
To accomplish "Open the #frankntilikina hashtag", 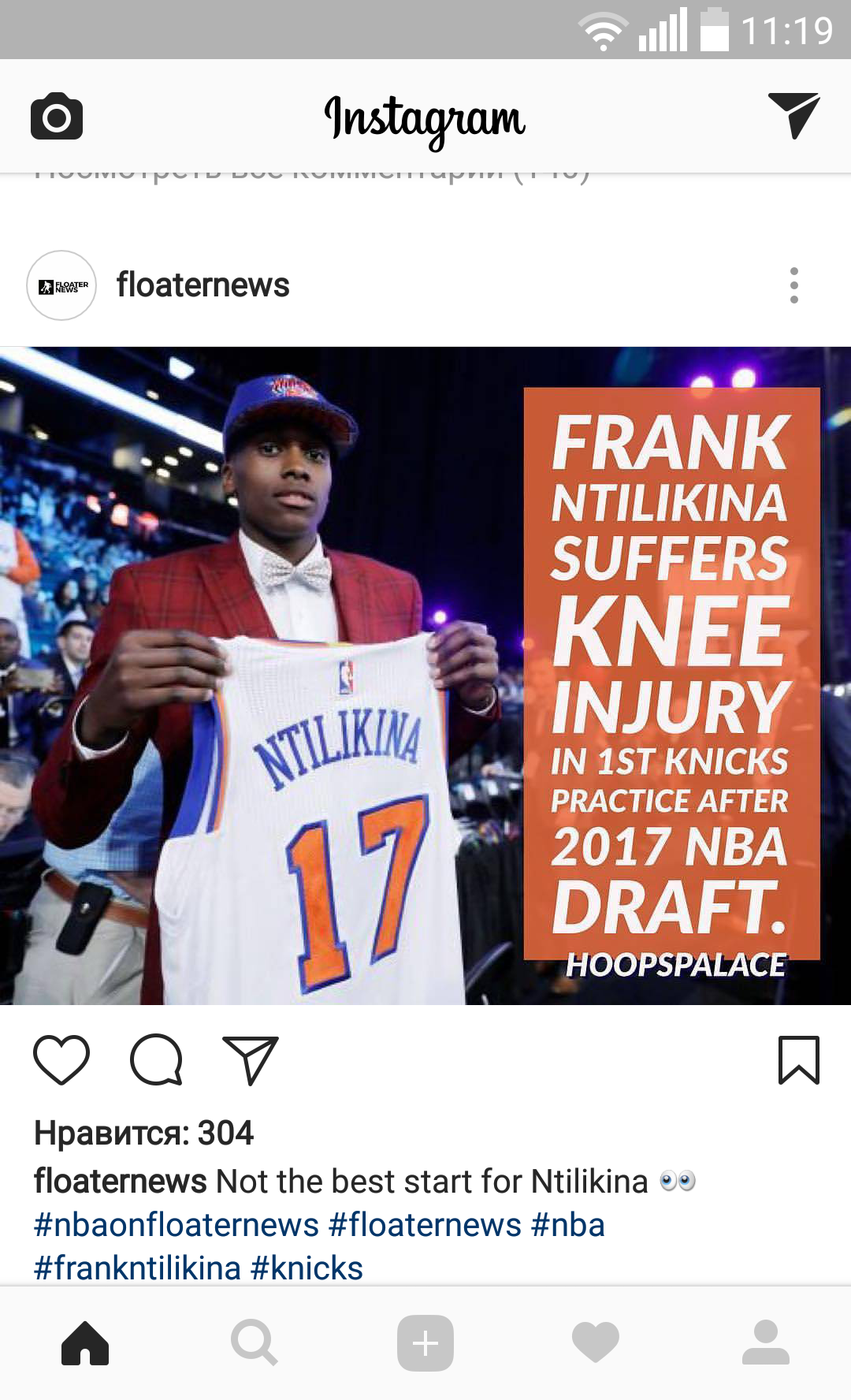I will click(138, 1268).
